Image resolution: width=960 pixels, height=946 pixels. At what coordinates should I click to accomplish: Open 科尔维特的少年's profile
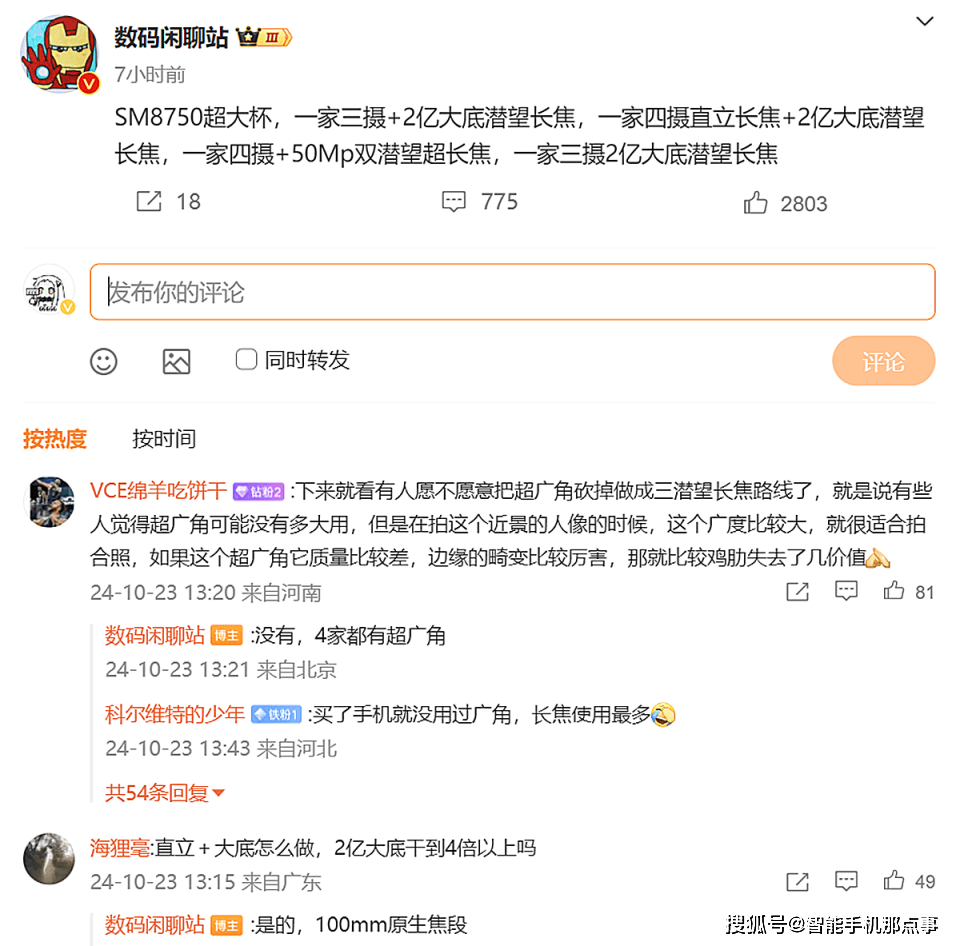coord(175,714)
